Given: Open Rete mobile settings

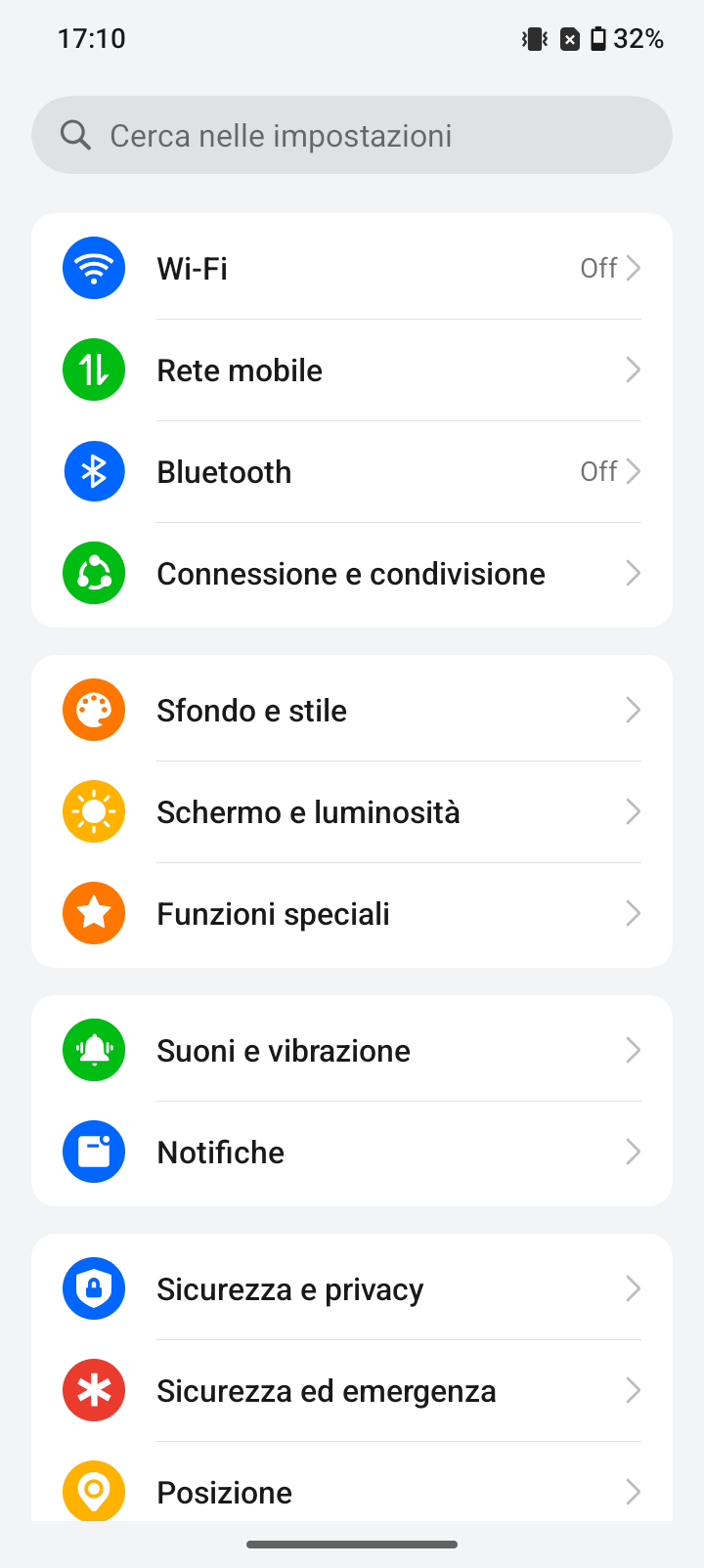Looking at the screenshot, I should (x=352, y=370).
